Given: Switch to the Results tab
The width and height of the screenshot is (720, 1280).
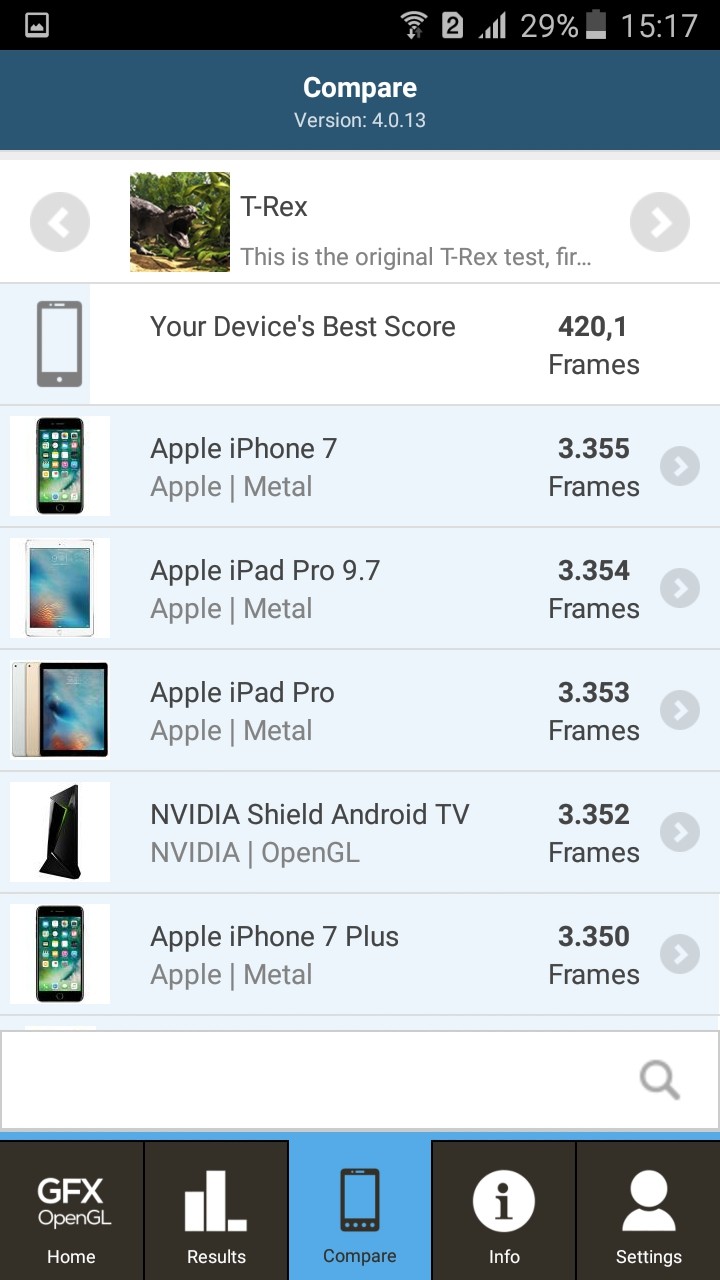Looking at the screenshot, I should [x=216, y=1210].
